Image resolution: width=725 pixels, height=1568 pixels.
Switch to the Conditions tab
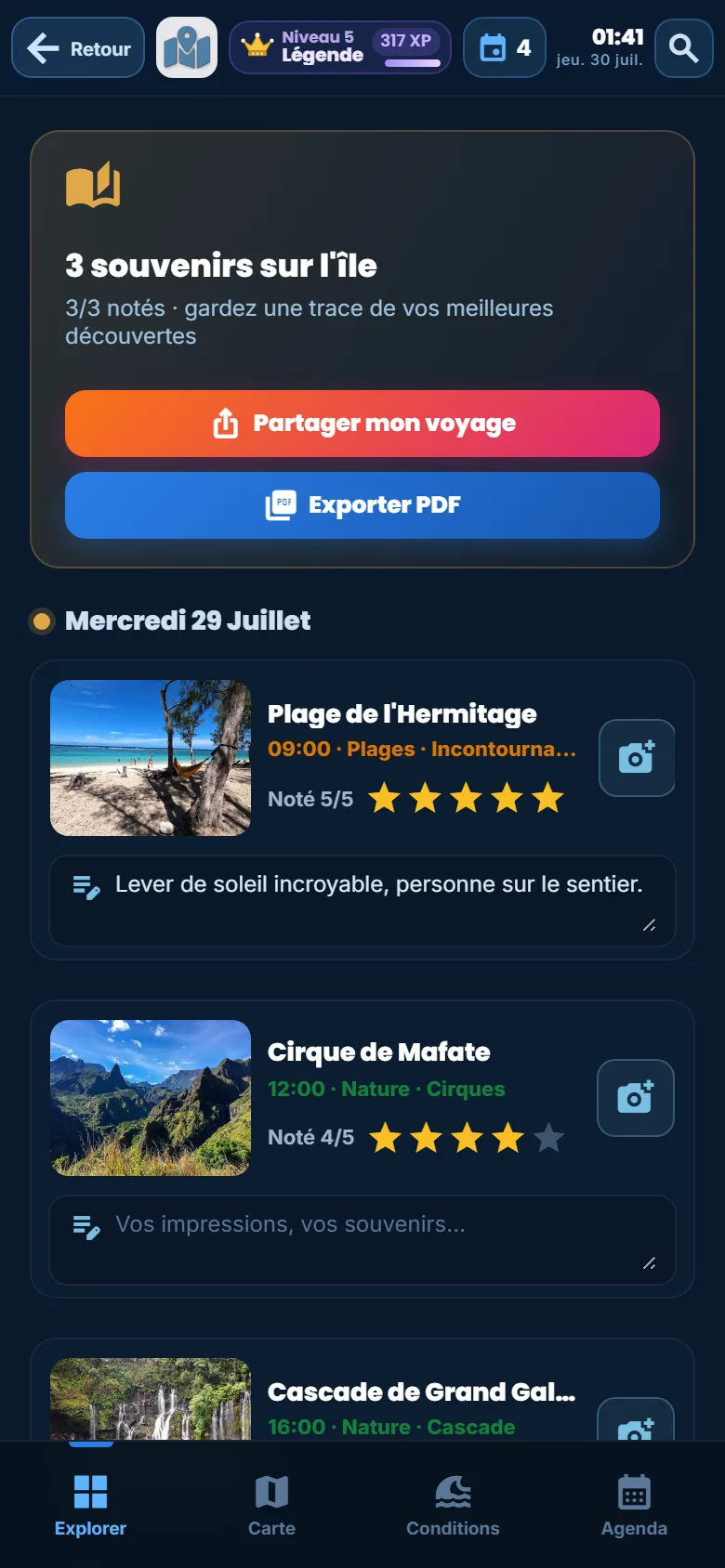[453, 1505]
